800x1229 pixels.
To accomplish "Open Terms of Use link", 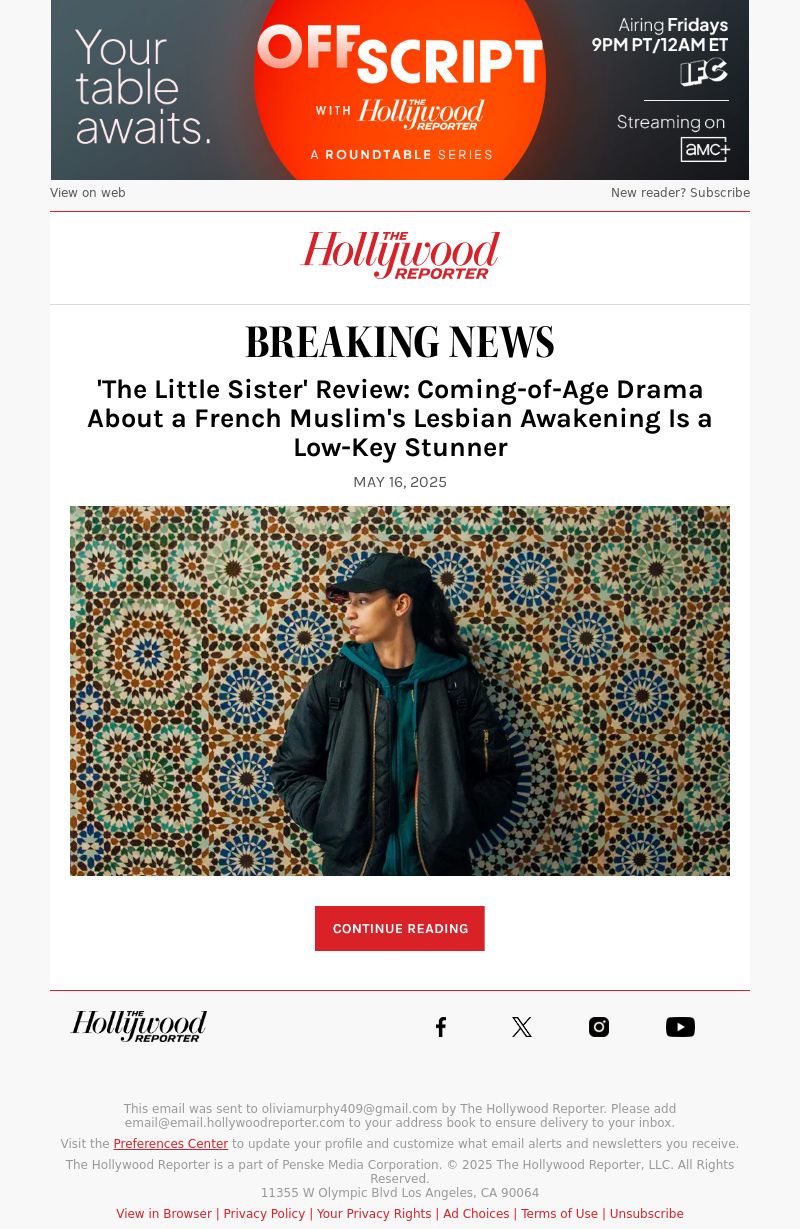I will click(559, 1214).
